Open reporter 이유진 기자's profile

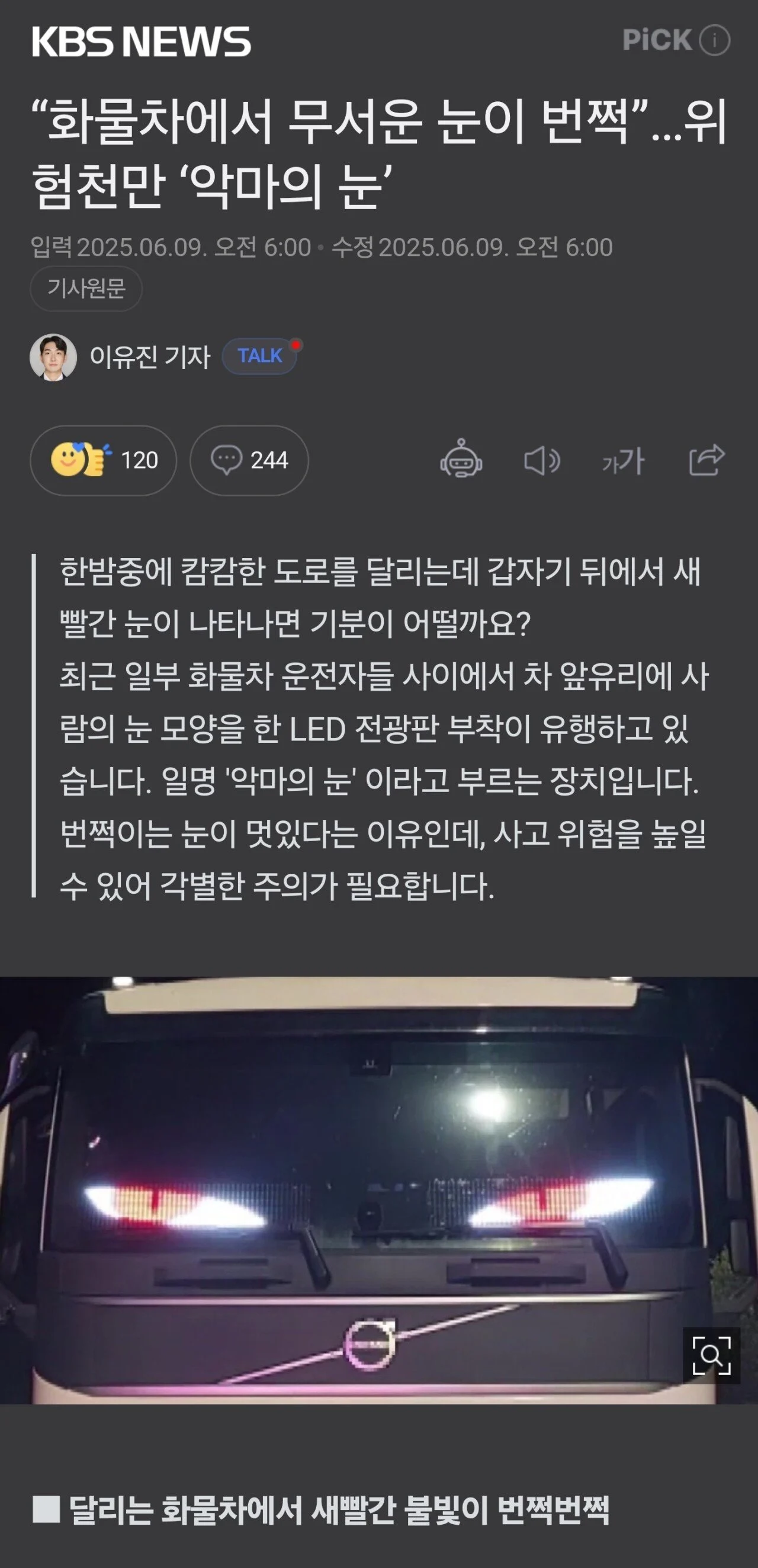120,357
